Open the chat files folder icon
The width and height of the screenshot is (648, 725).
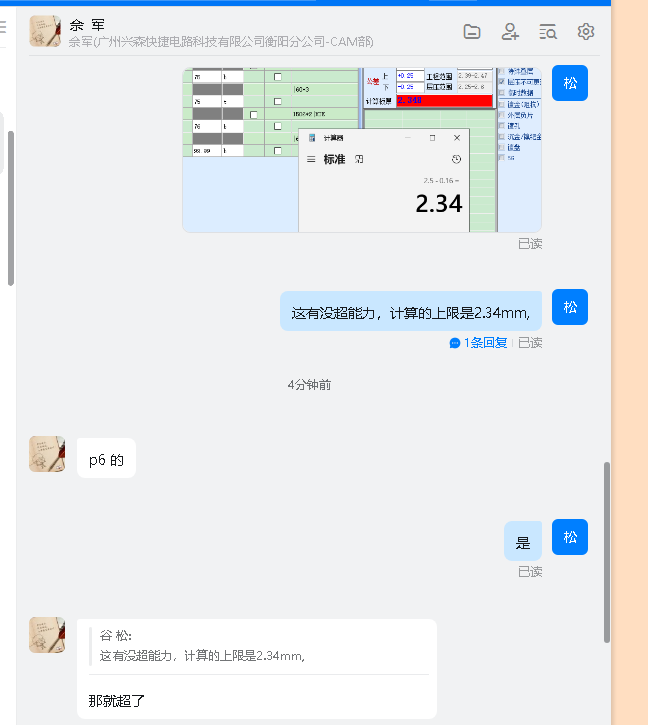[x=472, y=32]
